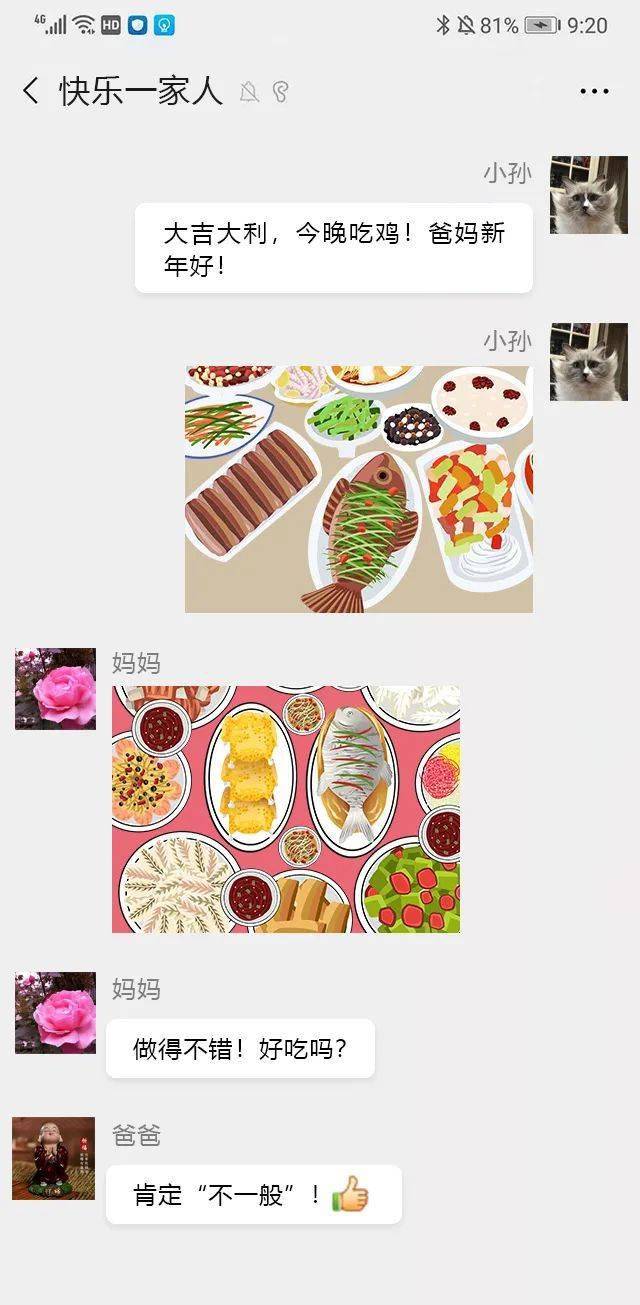Open 小孙's food picture with braised fish
Image resolution: width=640 pixels, height=1305 pixels.
pyautogui.click(x=358, y=489)
